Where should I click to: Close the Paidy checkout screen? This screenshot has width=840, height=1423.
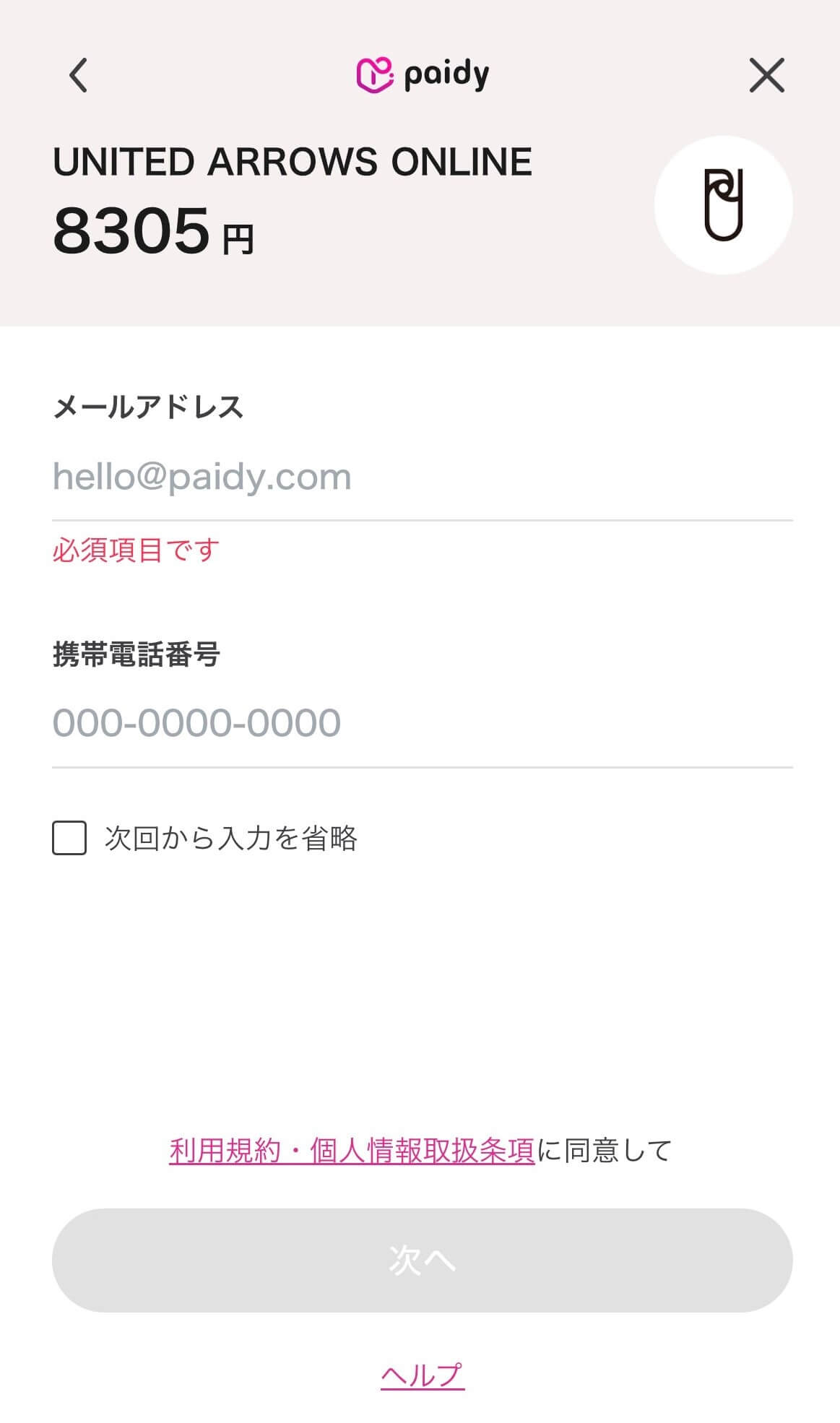point(766,75)
